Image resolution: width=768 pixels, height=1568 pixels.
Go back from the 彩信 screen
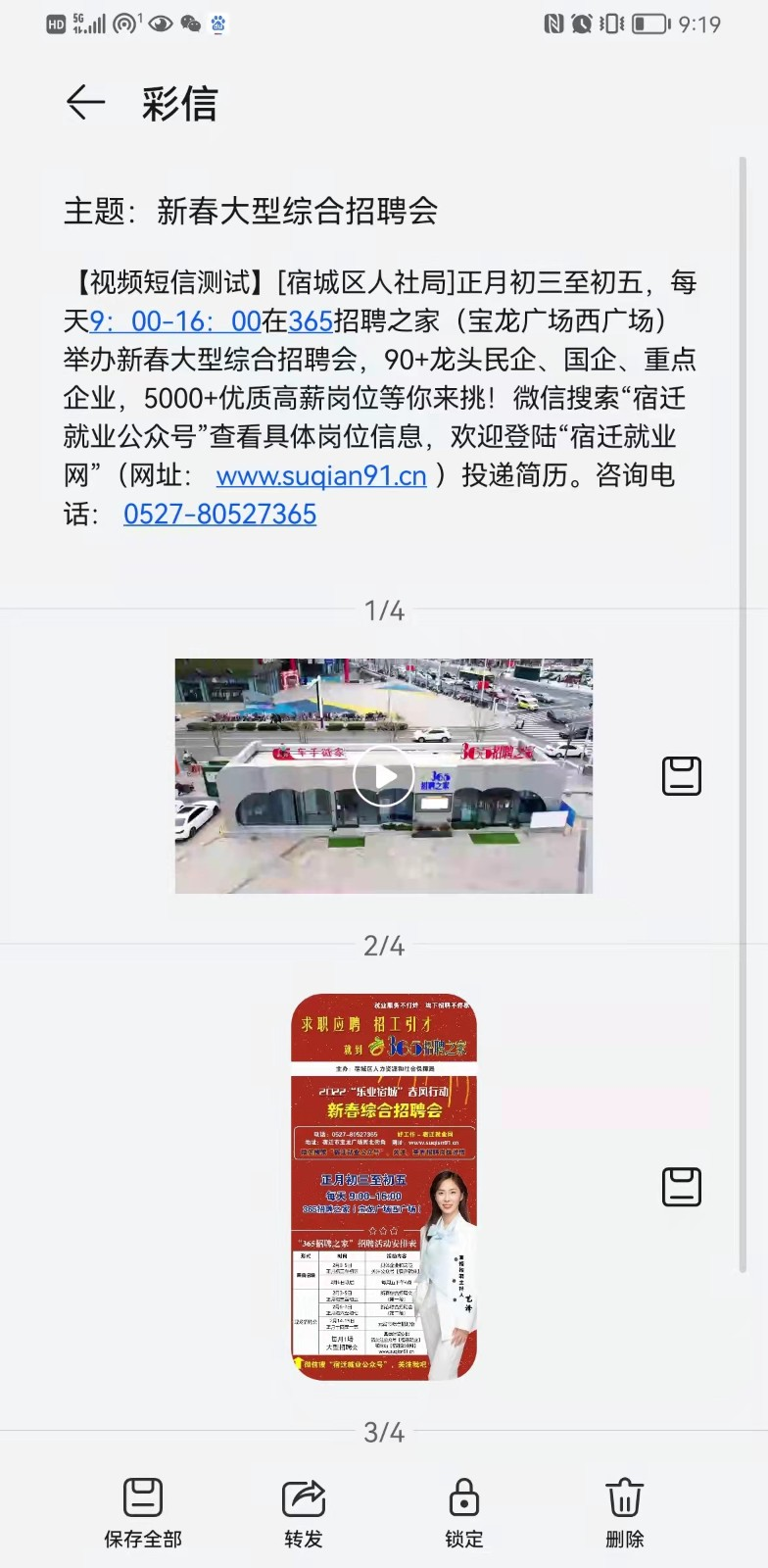tap(85, 102)
